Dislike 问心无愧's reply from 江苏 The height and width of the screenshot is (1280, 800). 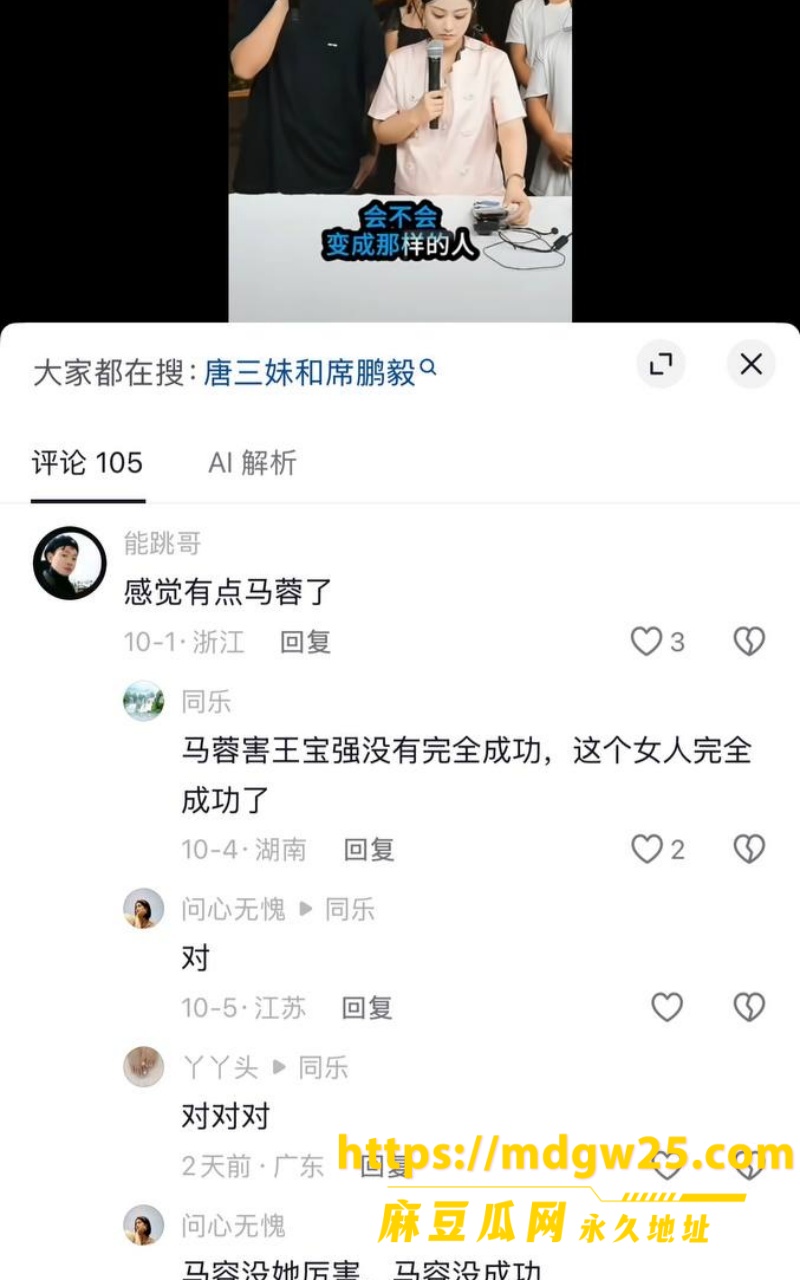tap(749, 1007)
